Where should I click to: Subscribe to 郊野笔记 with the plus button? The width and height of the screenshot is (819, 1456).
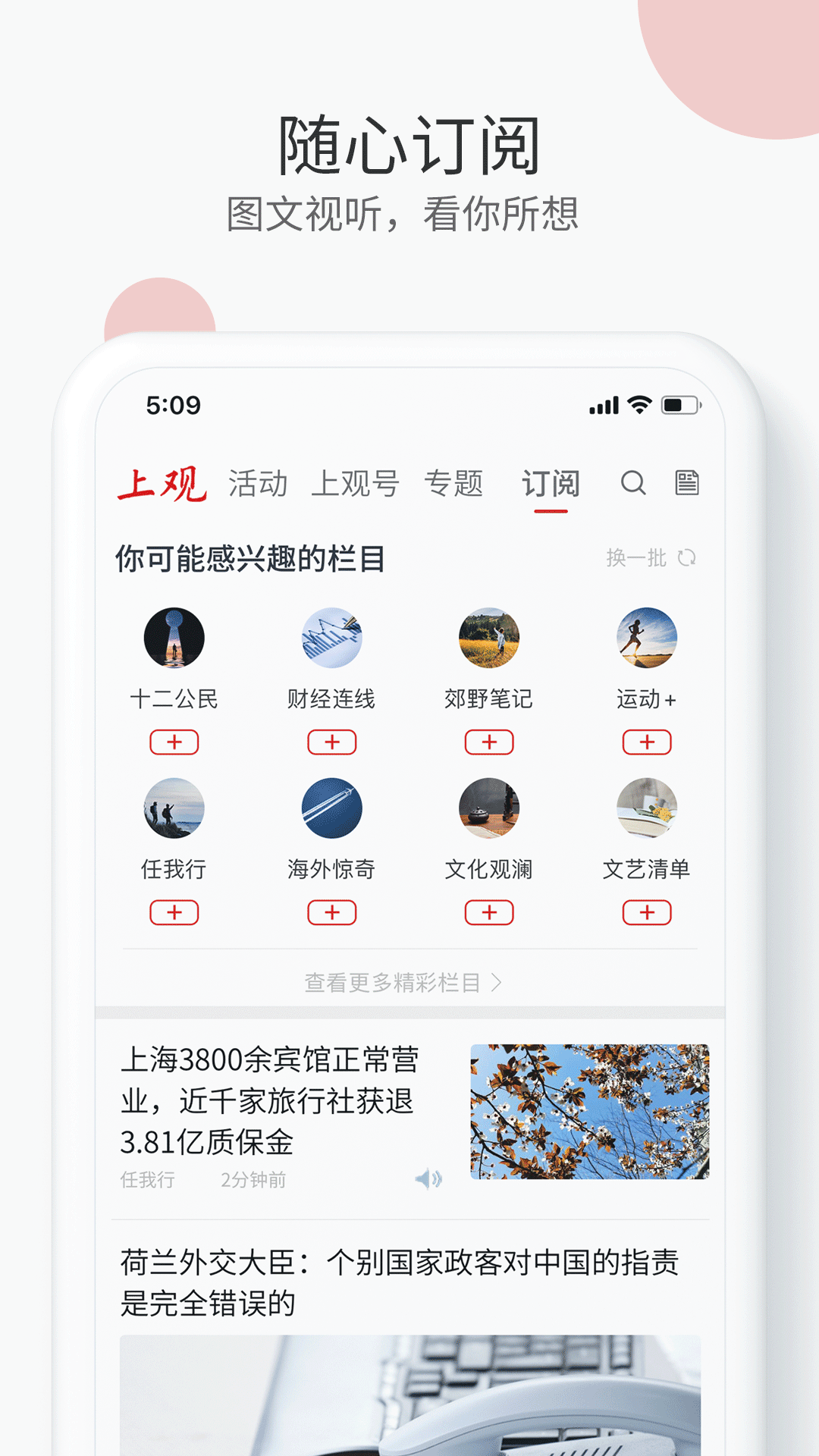tap(489, 742)
